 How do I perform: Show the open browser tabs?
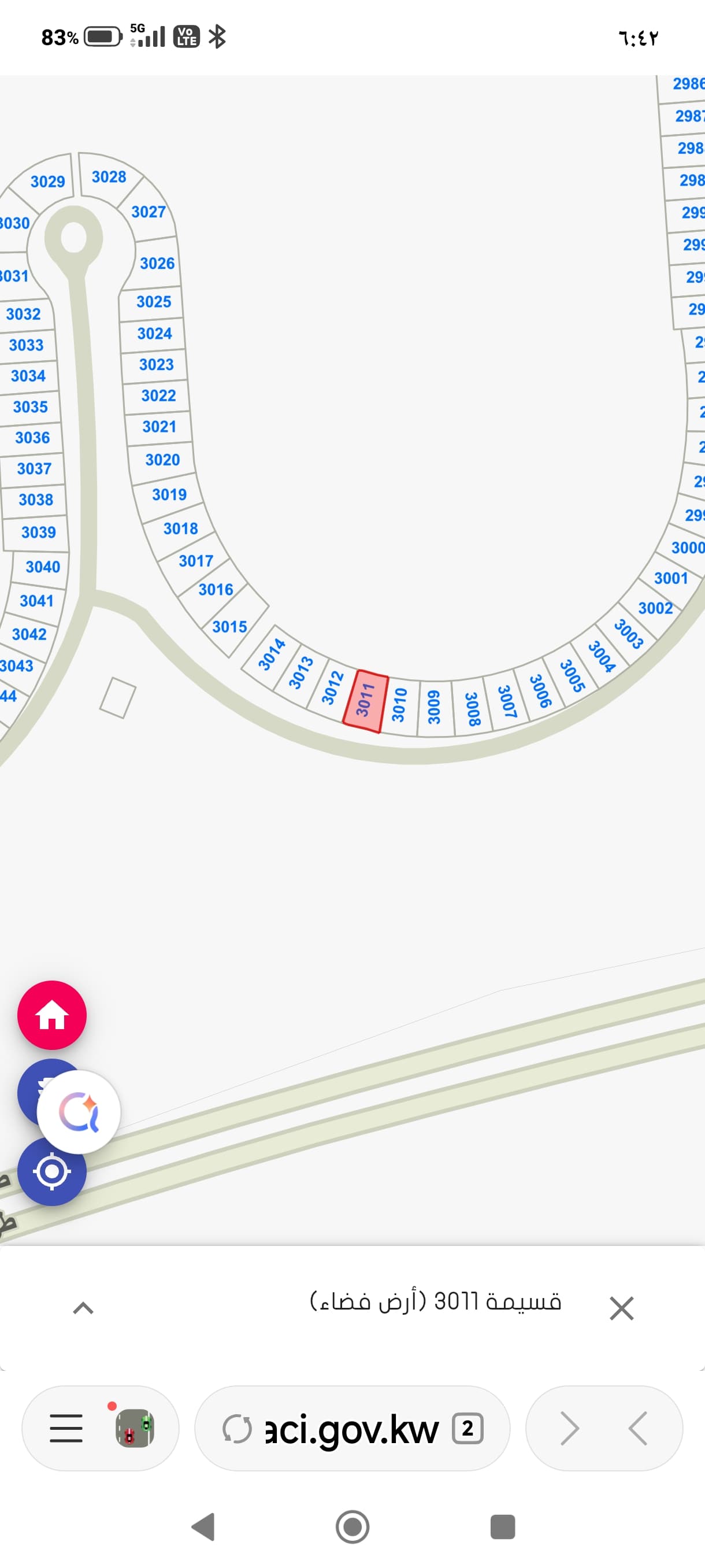click(467, 1428)
